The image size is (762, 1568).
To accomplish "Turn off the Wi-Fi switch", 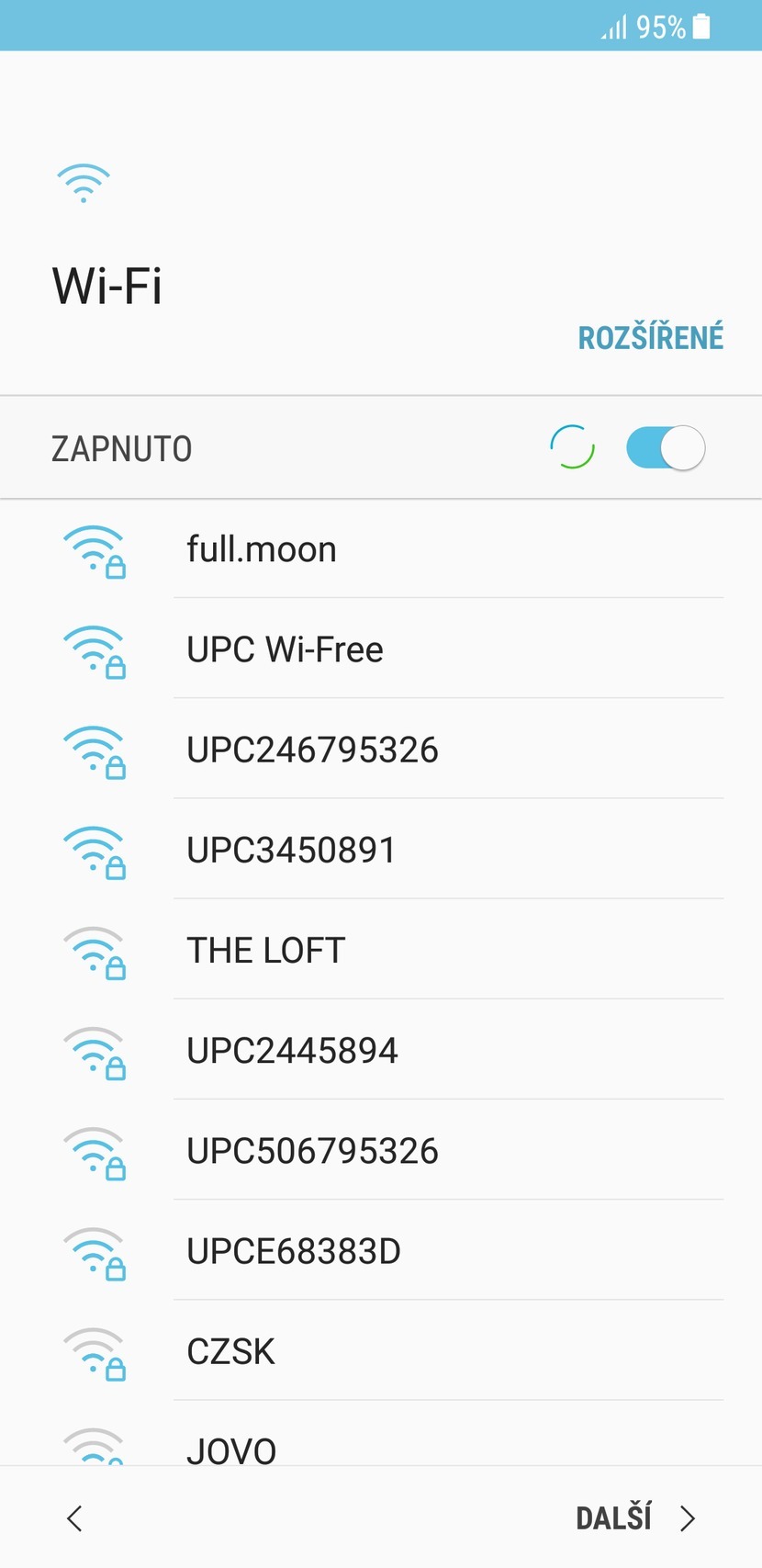I will (666, 448).
